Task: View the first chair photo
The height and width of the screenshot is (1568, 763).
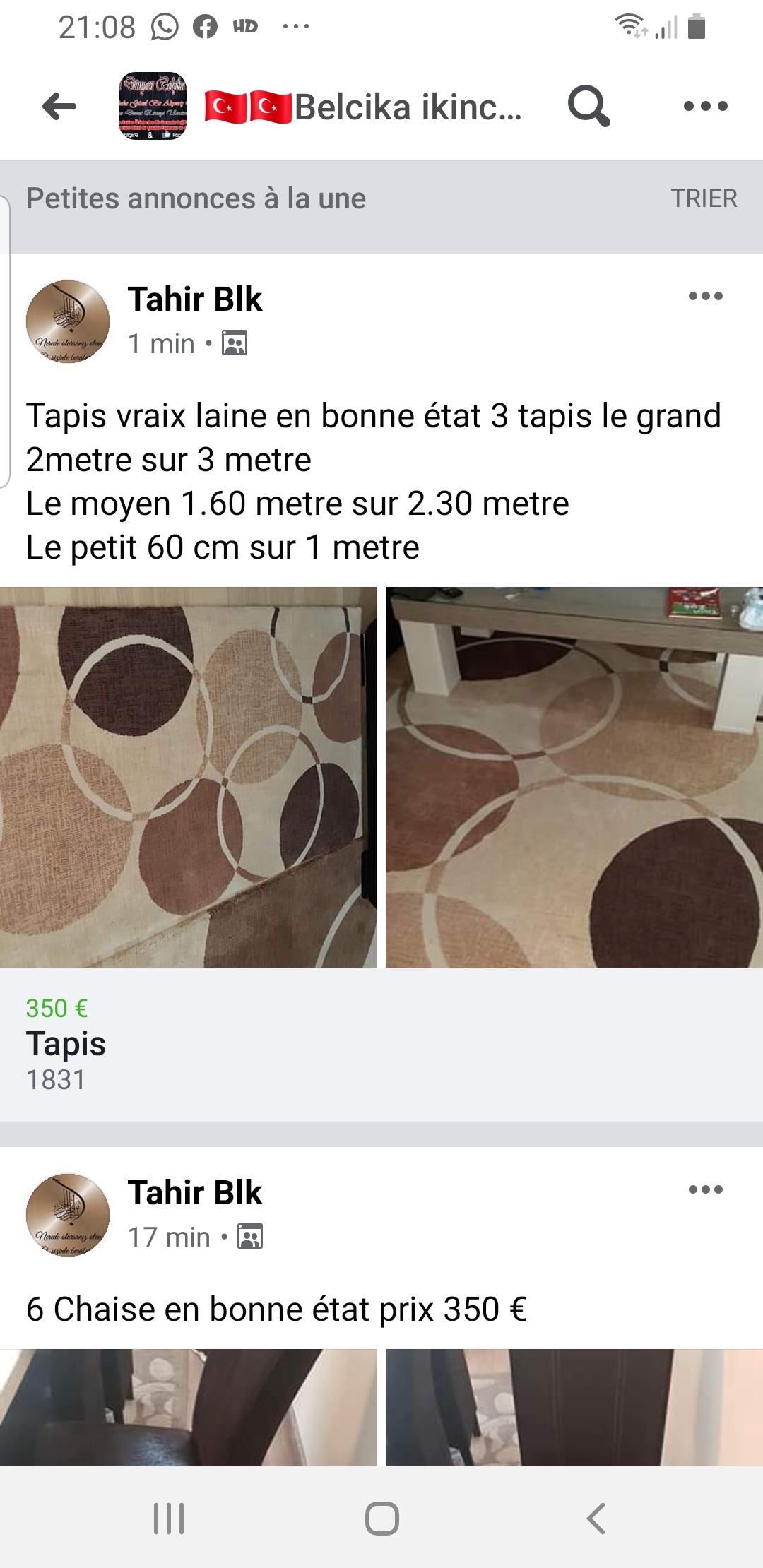Action: (188, 1407)
